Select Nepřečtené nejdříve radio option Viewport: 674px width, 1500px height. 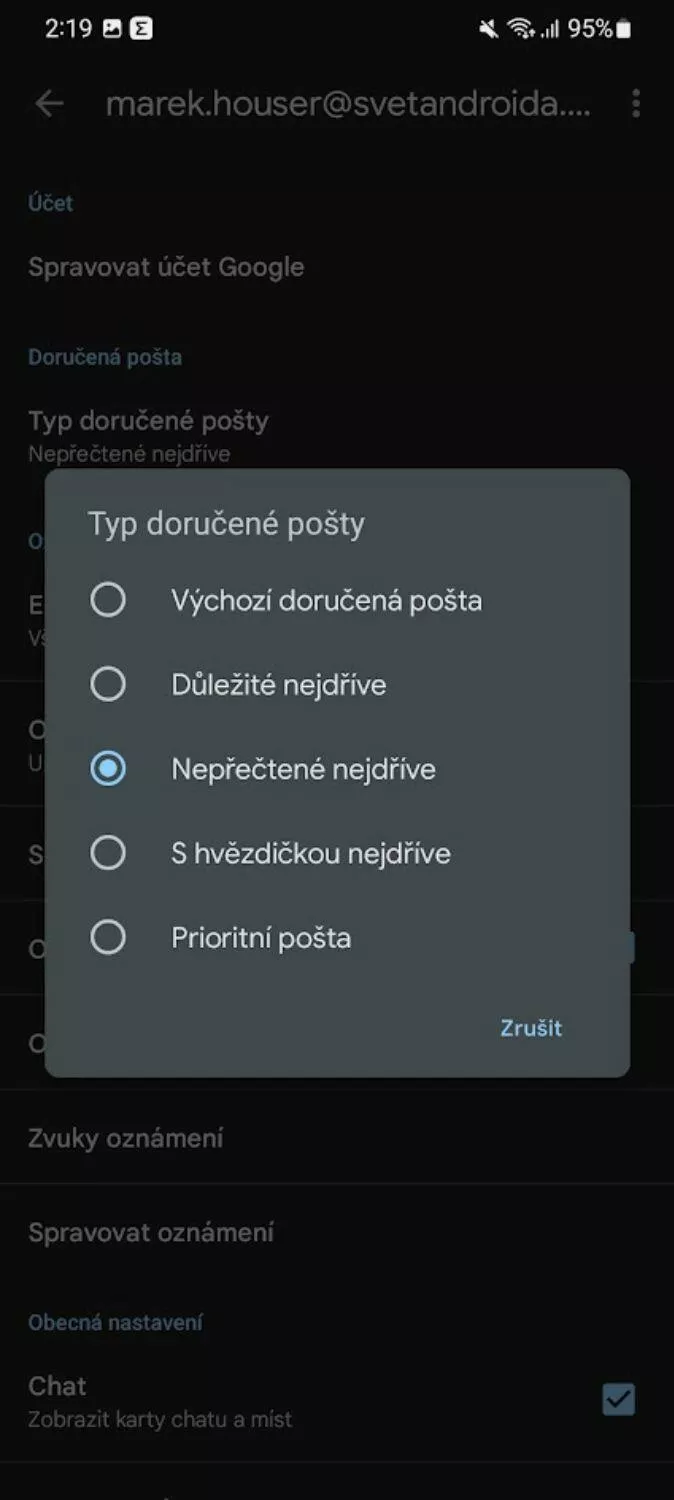337,769
